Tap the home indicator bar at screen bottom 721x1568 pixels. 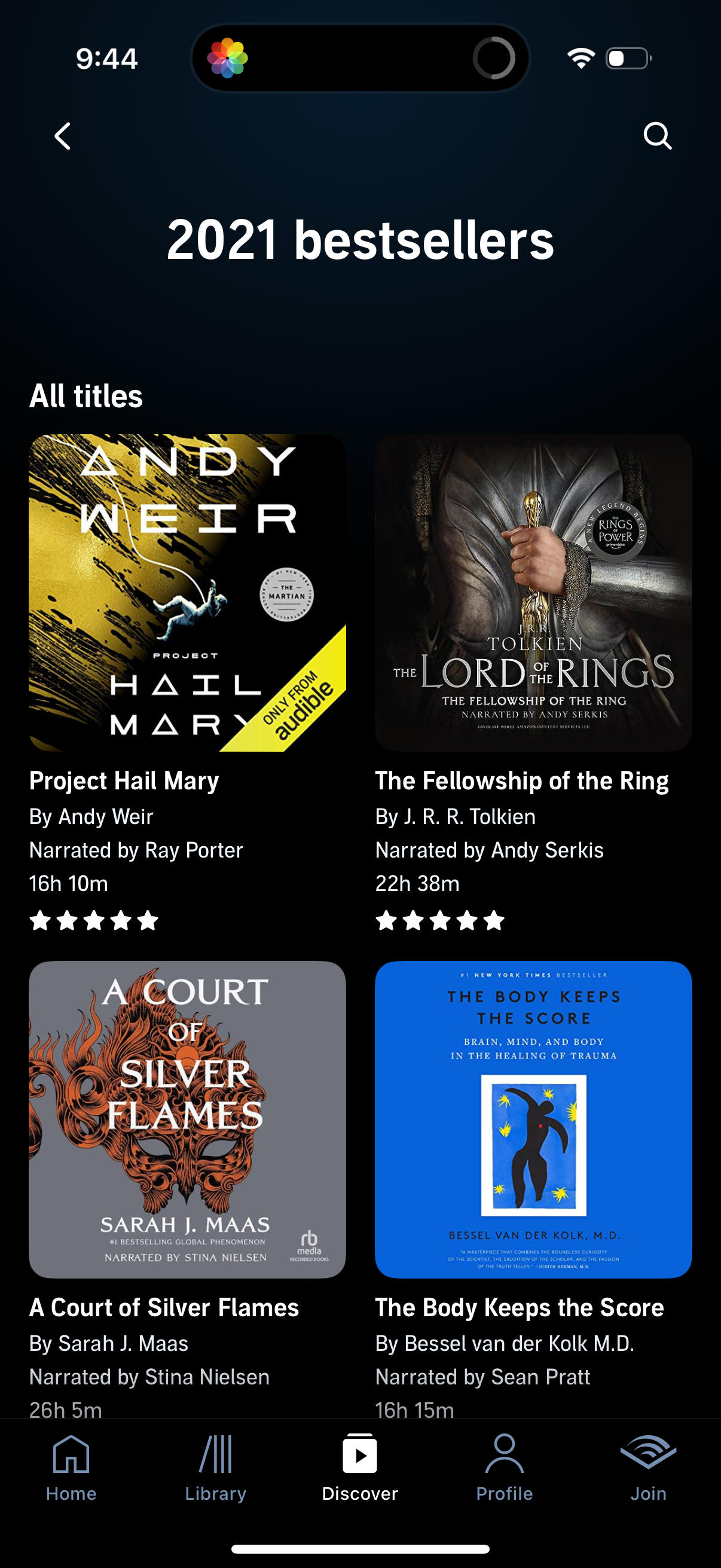(x=360, y=1548)
